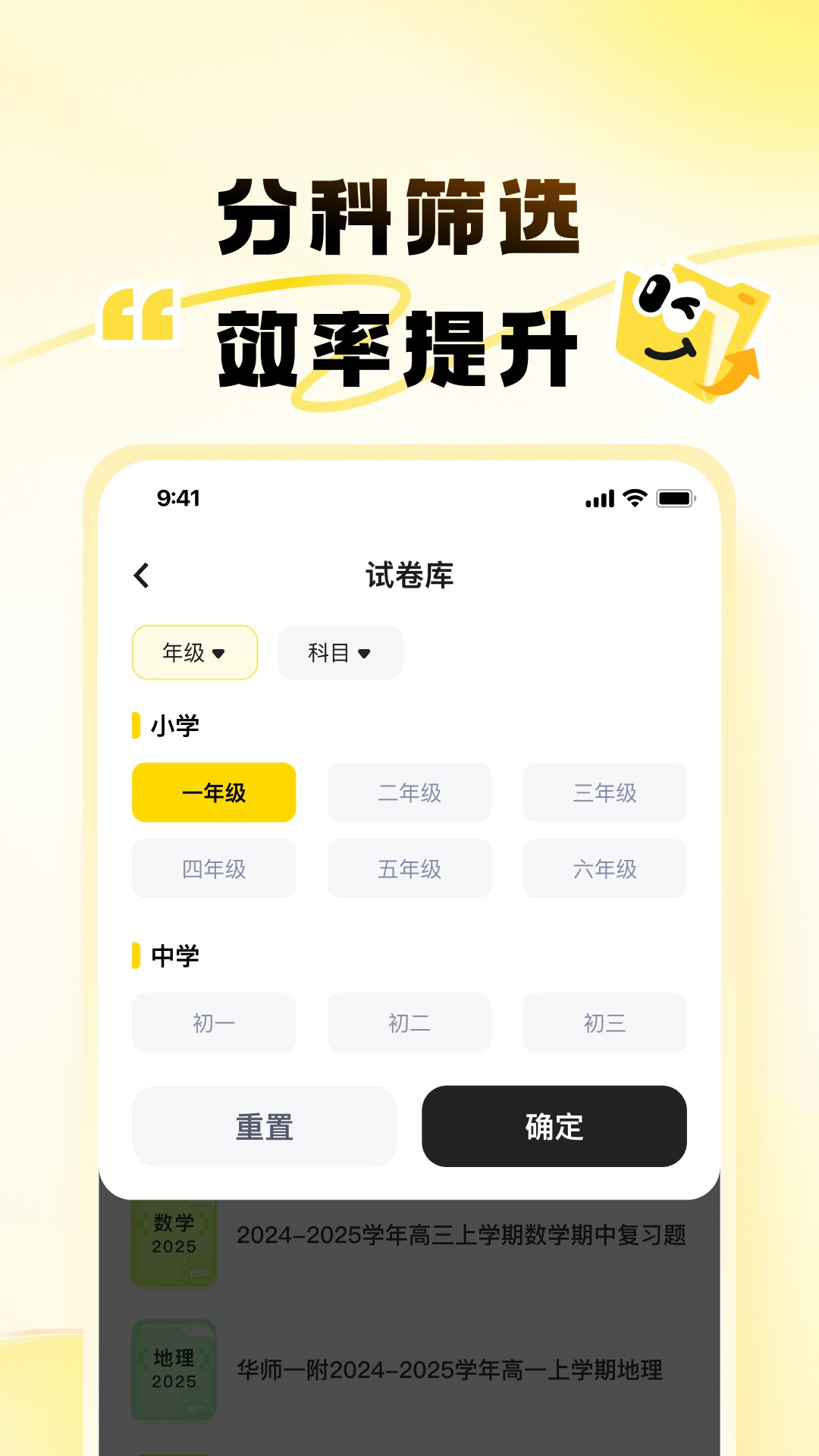Deselect the highlighted 一年级 option
The width and height of the screenshot is (819, 1456).
[213, 793]
